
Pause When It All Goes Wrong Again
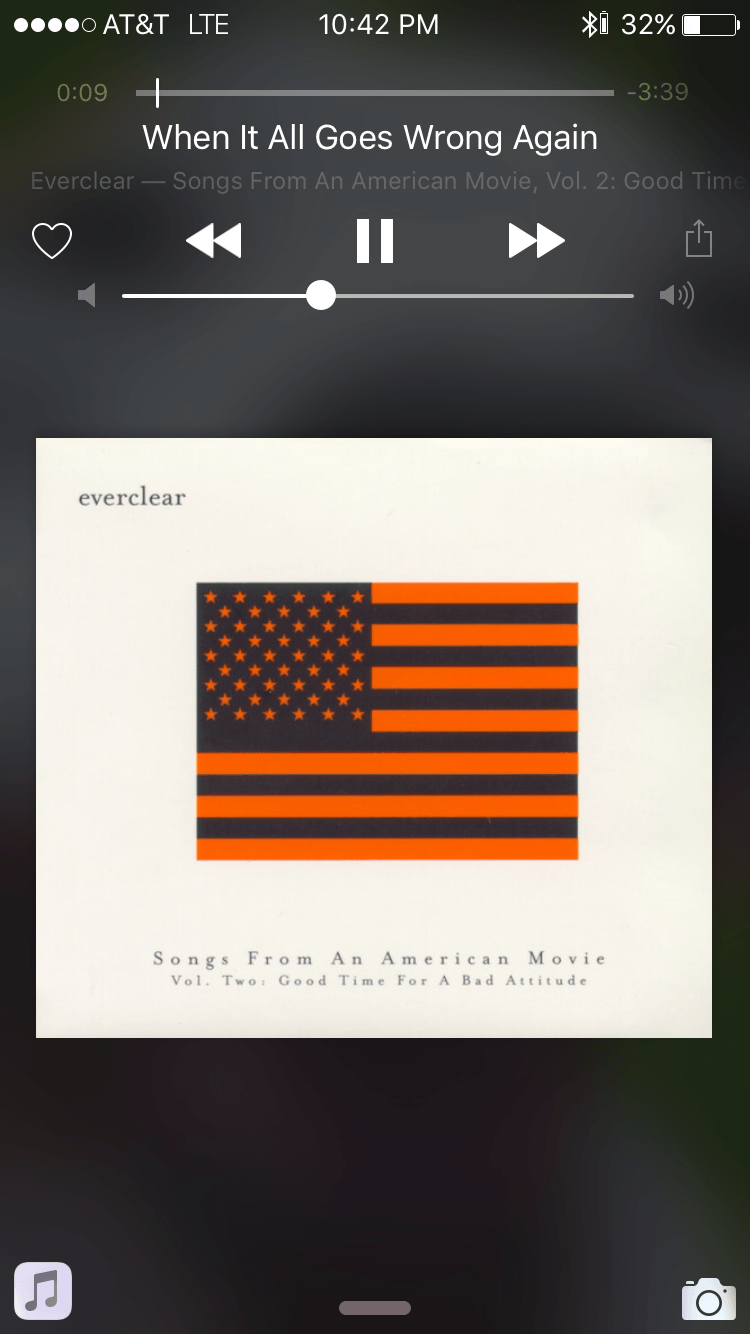point(375,241)
